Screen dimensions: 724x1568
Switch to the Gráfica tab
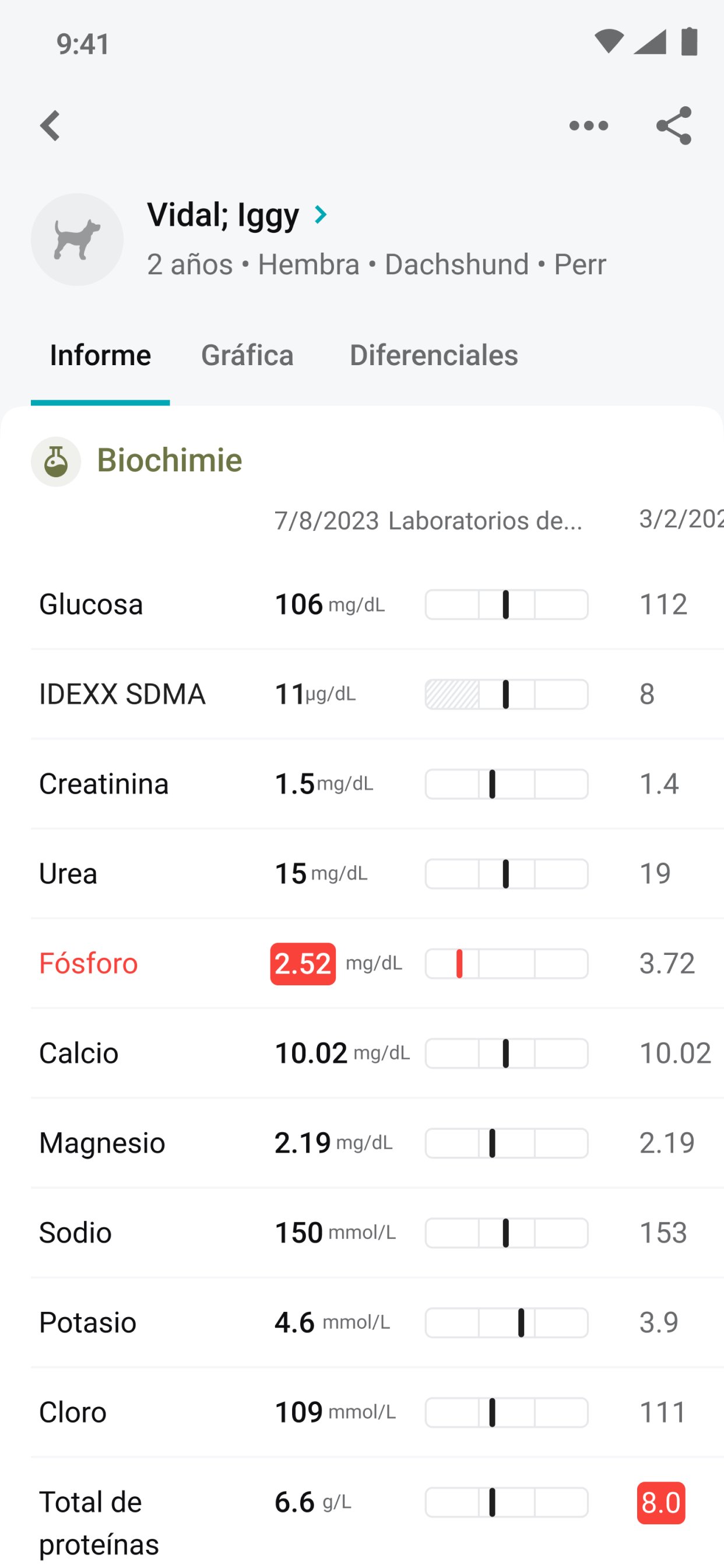tap(247, 355)
